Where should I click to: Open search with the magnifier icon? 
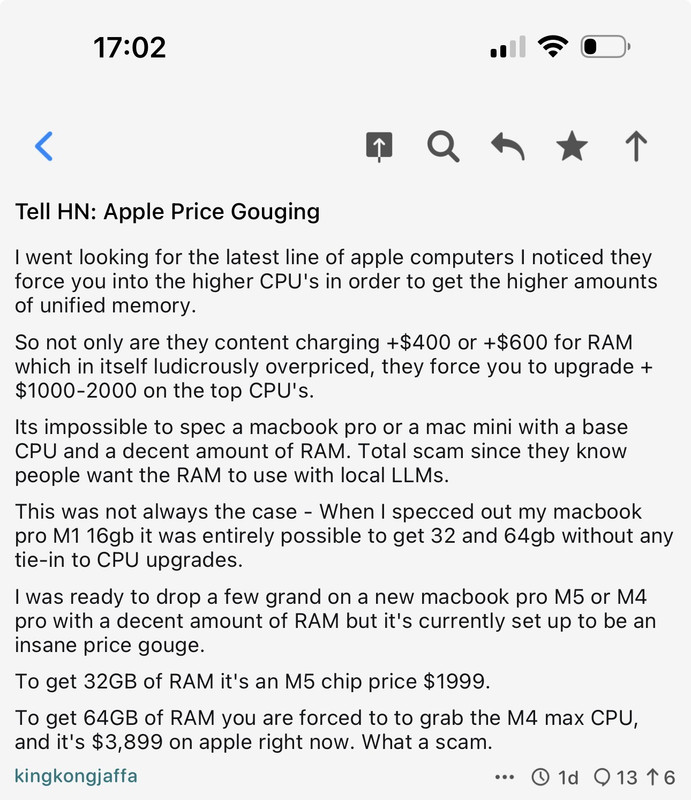[x=443, y=147]
